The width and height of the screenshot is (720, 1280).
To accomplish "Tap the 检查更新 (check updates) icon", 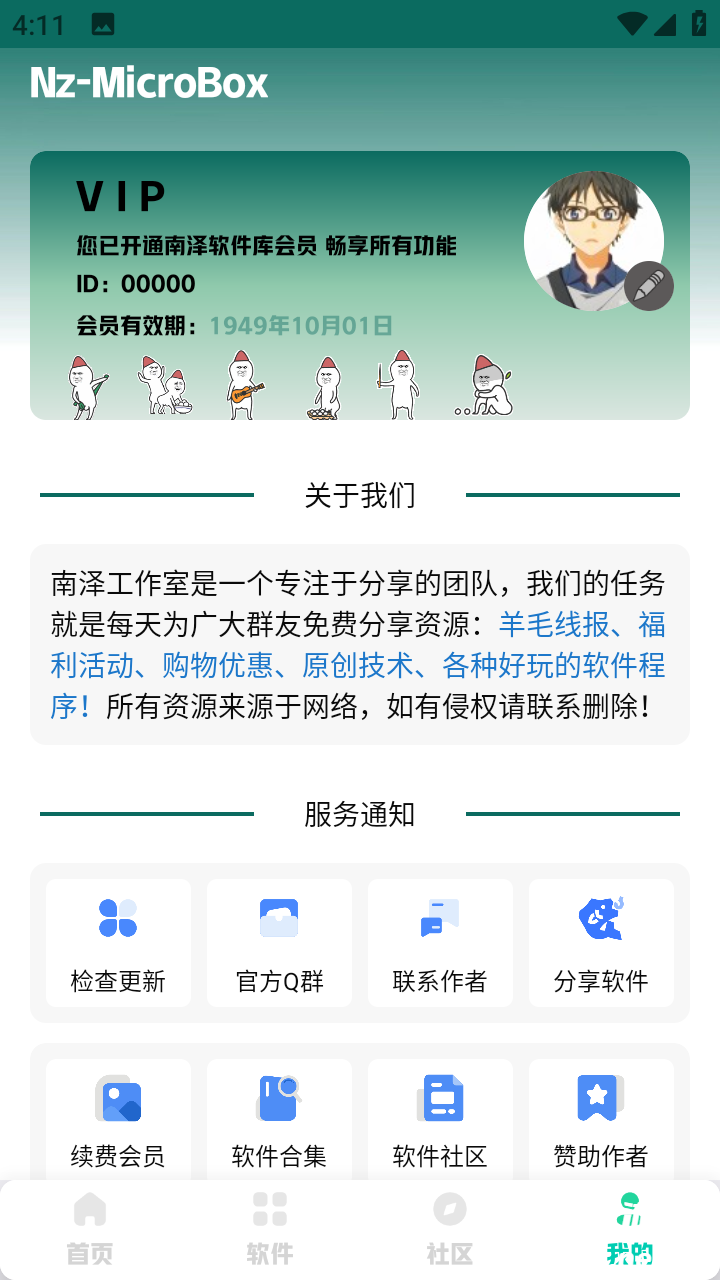I will click(x=118, y=916).
